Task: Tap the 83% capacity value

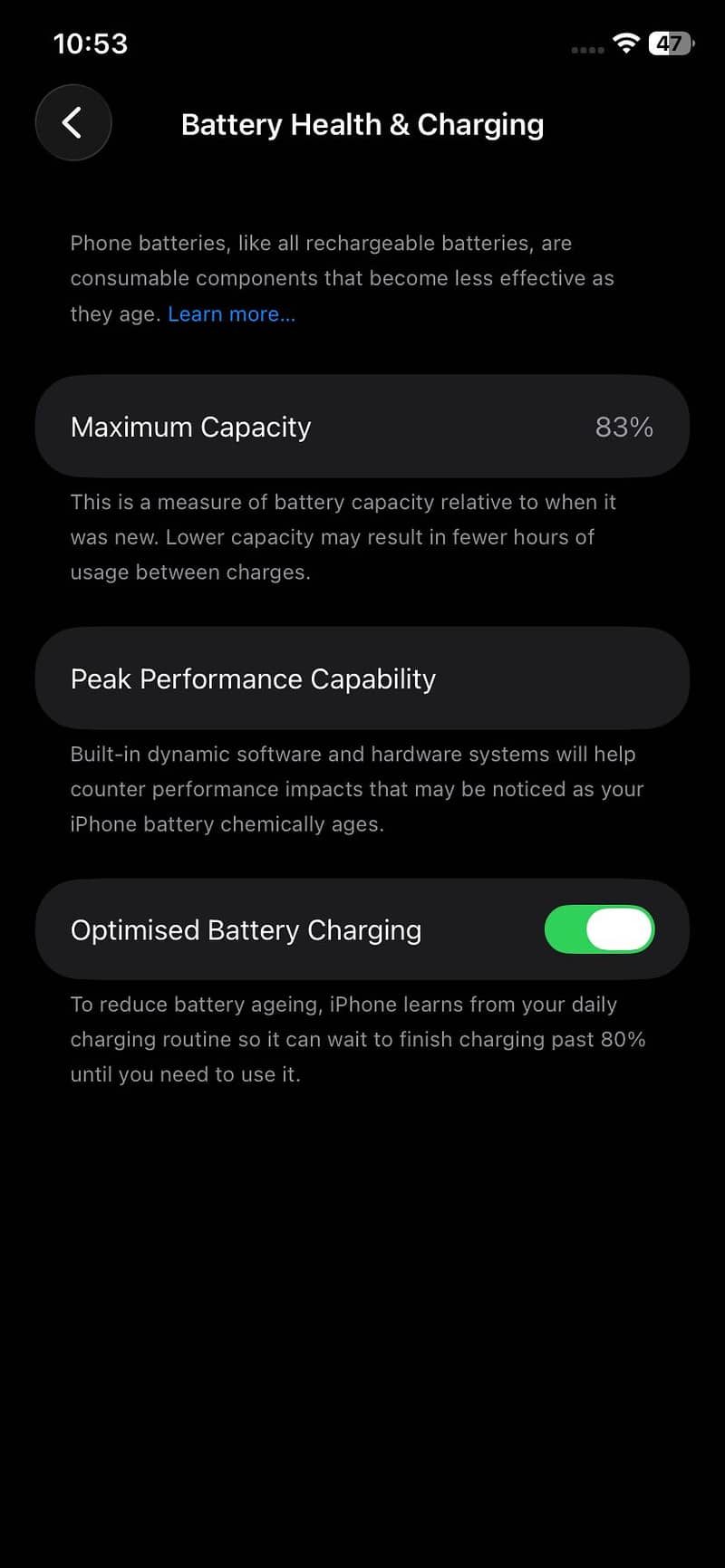Action: coord(624,426)
